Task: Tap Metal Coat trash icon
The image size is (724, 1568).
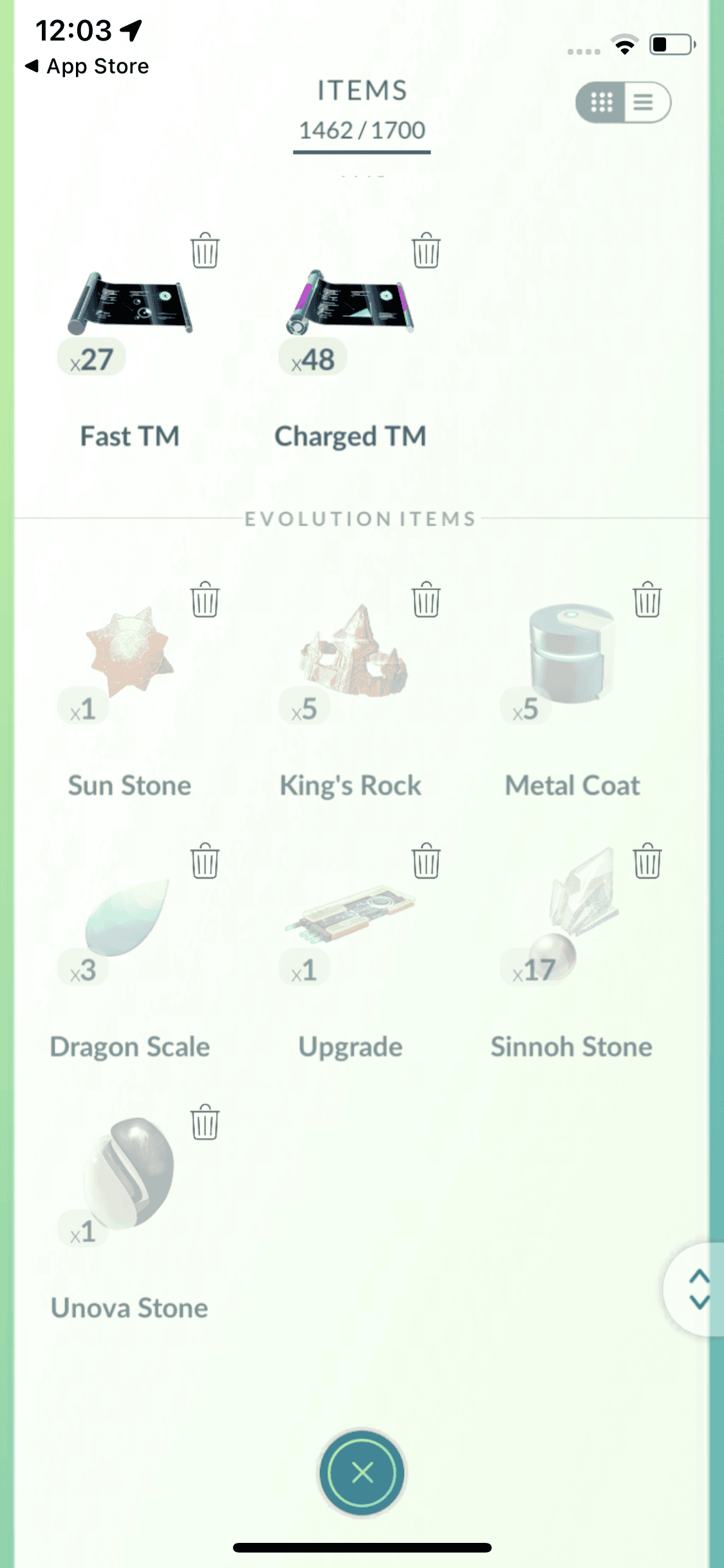Action: [647, 599]
